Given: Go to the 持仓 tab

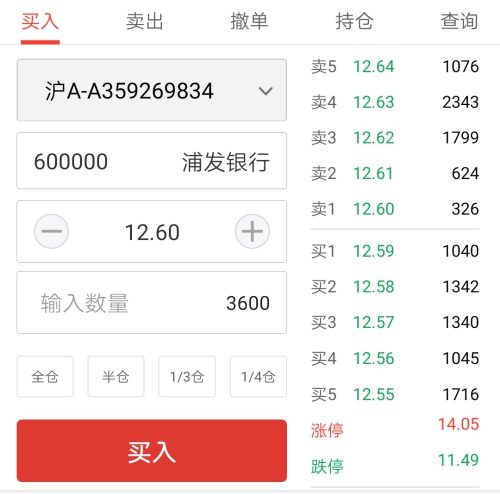Looking at the screenshot, I should point(354,22).
